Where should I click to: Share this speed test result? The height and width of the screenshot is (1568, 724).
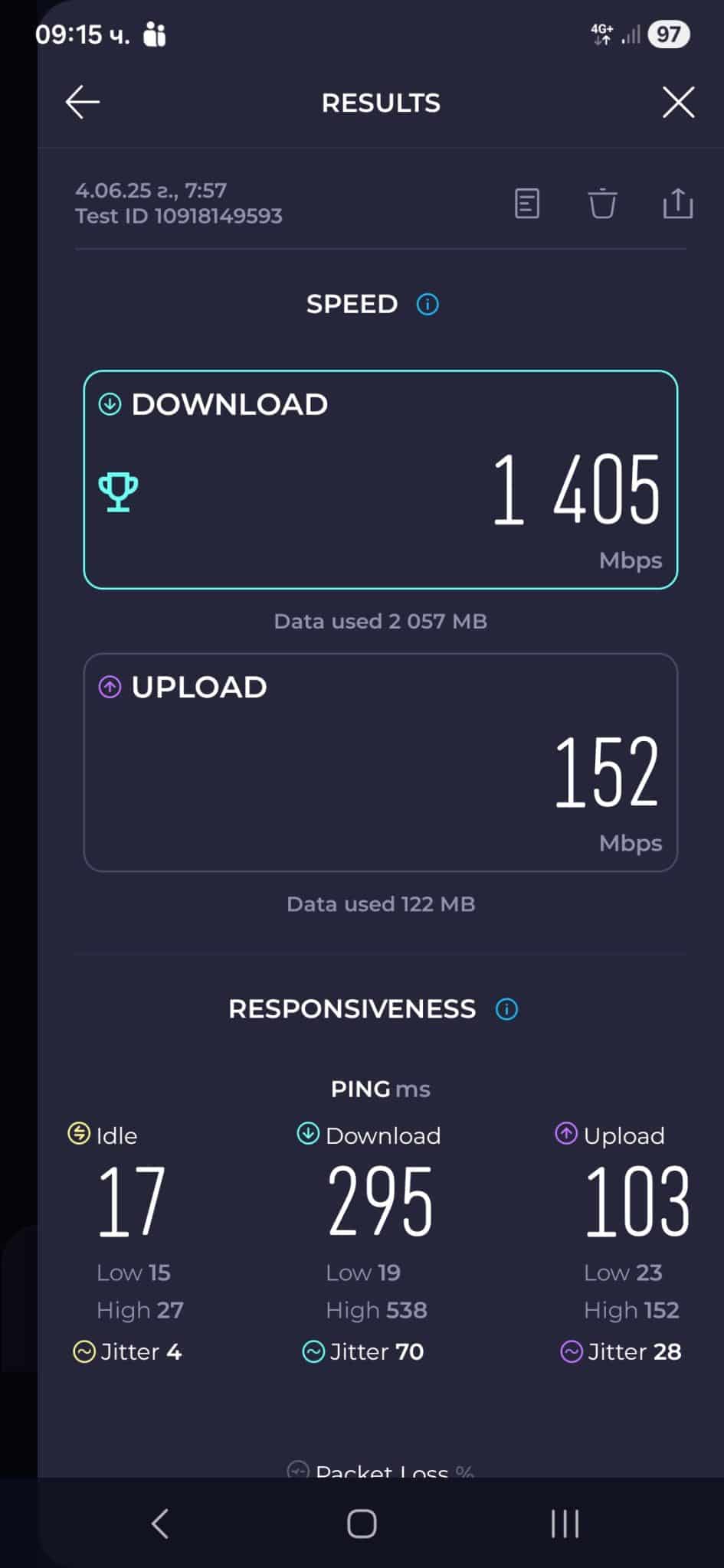click(x=677, y=204)
